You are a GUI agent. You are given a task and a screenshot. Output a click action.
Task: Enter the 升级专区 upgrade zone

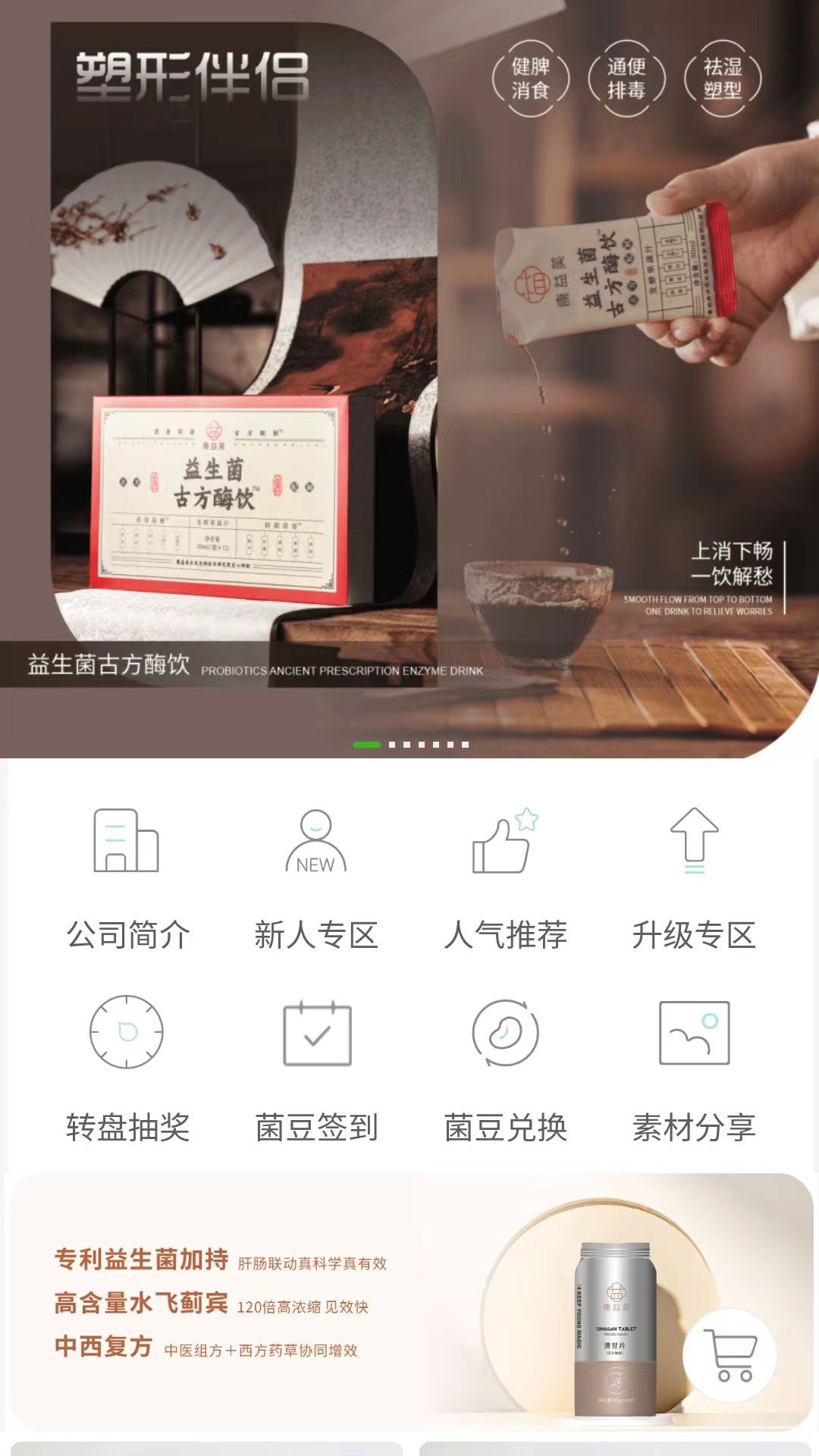coord(694,878)
